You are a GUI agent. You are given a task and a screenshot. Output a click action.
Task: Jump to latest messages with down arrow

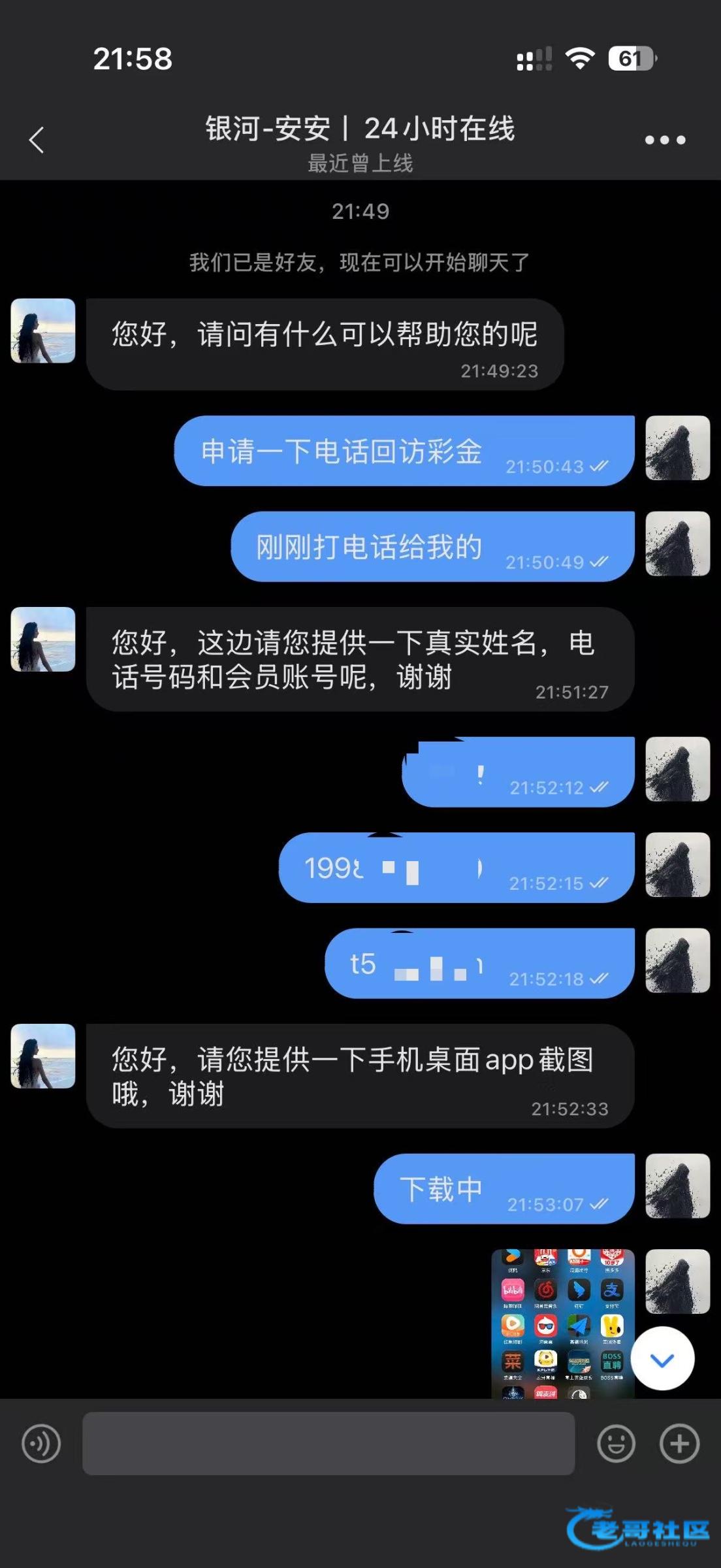point(662,1358)
